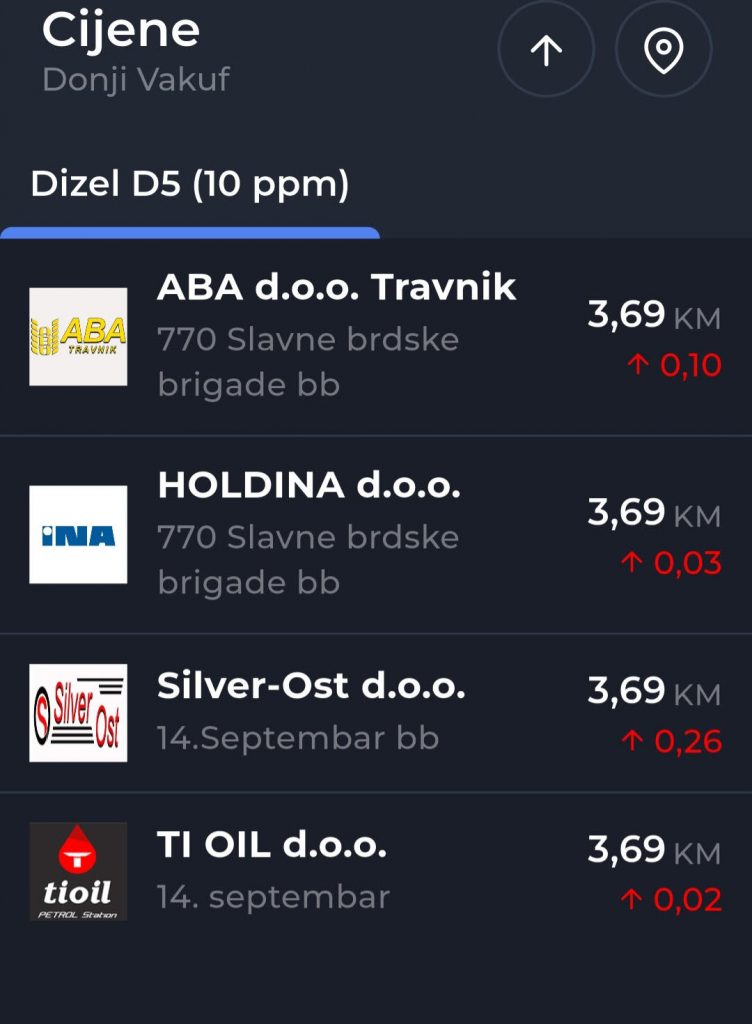Select the 770 Slavne brdske brigade address

[307, 361]
